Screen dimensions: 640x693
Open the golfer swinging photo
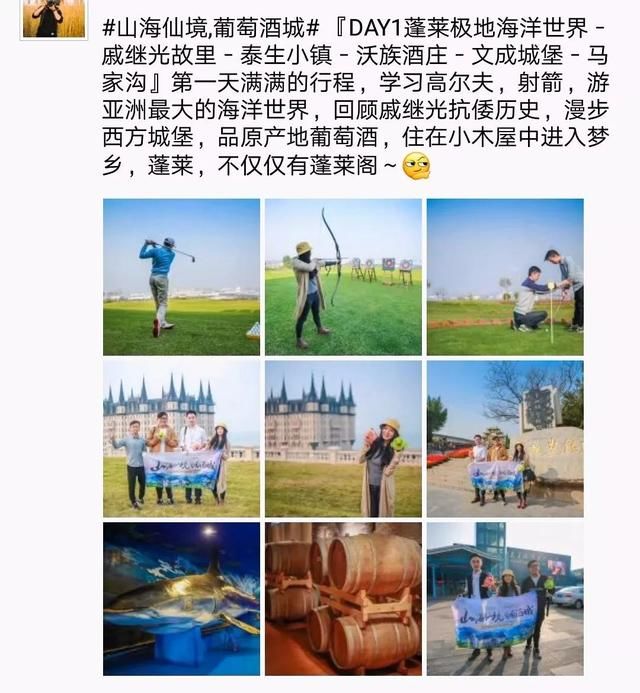point(181,277)
